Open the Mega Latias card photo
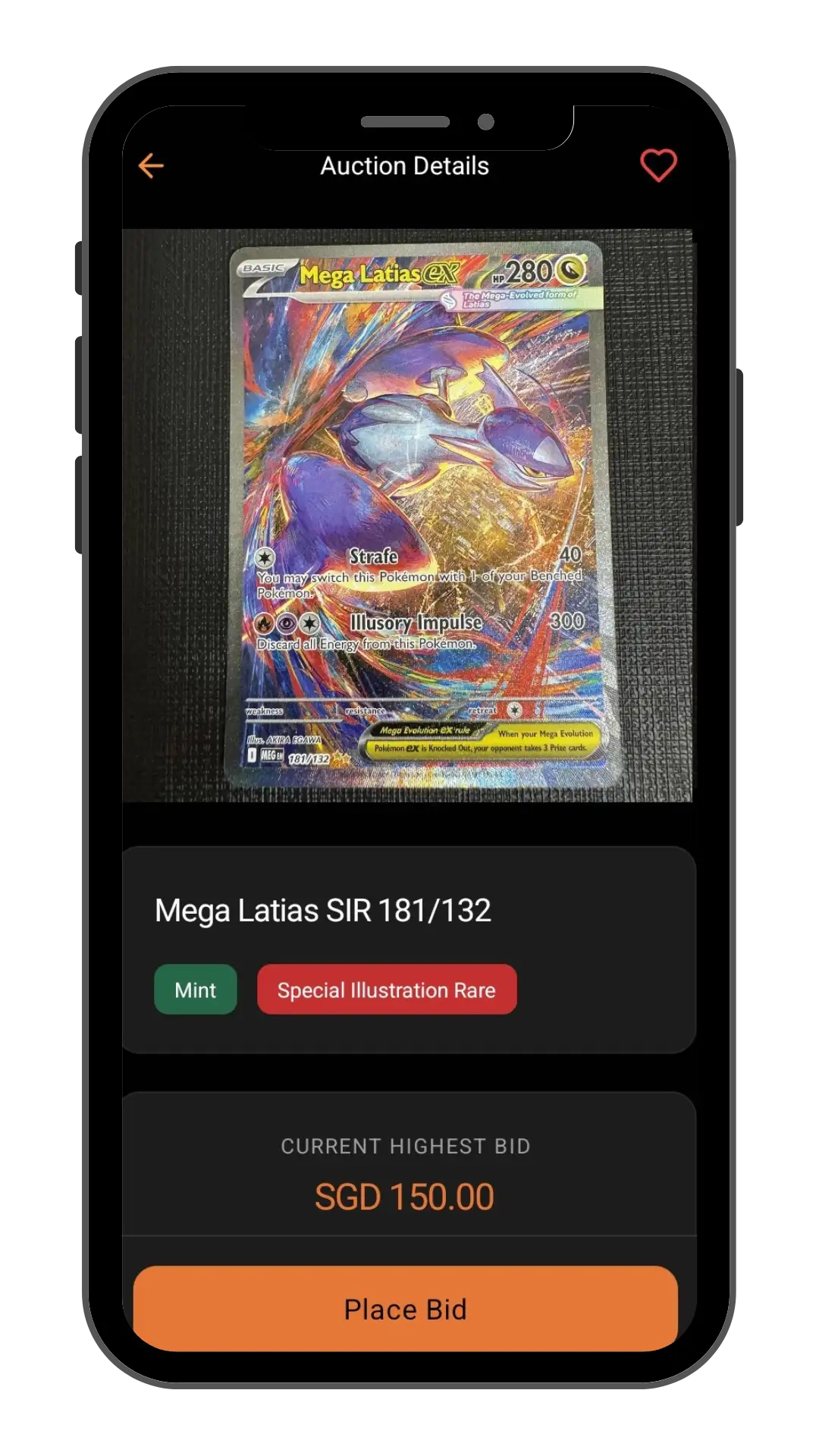Image resolution: width=819 pixels, height=1456 pixels. point(407,515)
